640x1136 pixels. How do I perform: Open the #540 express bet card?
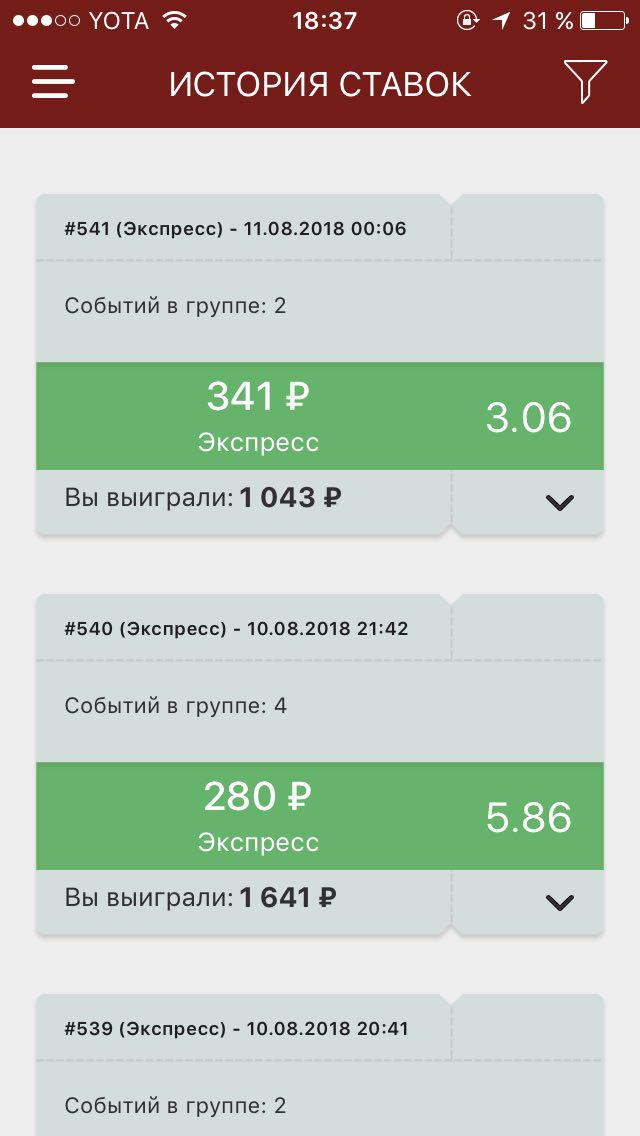245,705
